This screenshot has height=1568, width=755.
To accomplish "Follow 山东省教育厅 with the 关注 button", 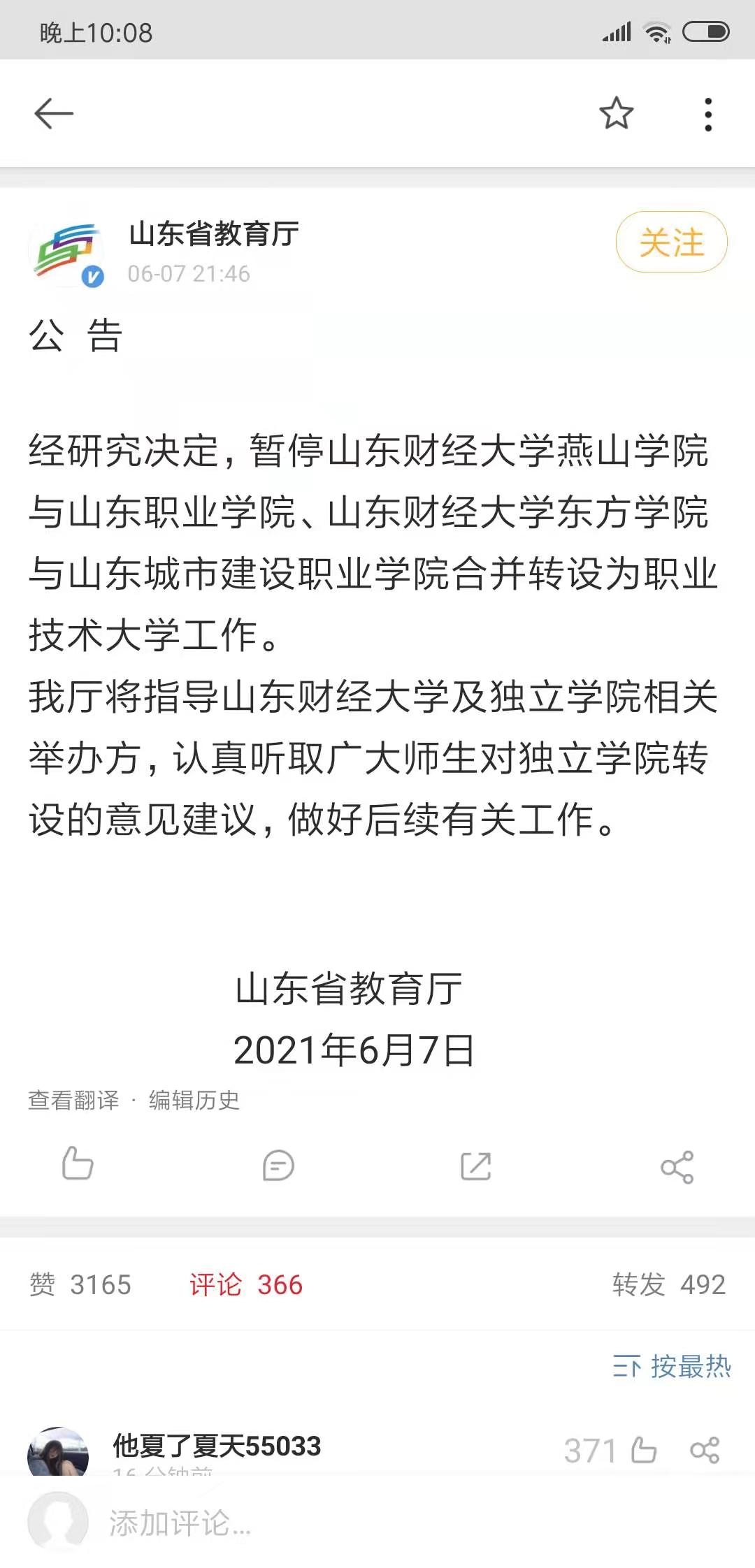I will point(671,242).
